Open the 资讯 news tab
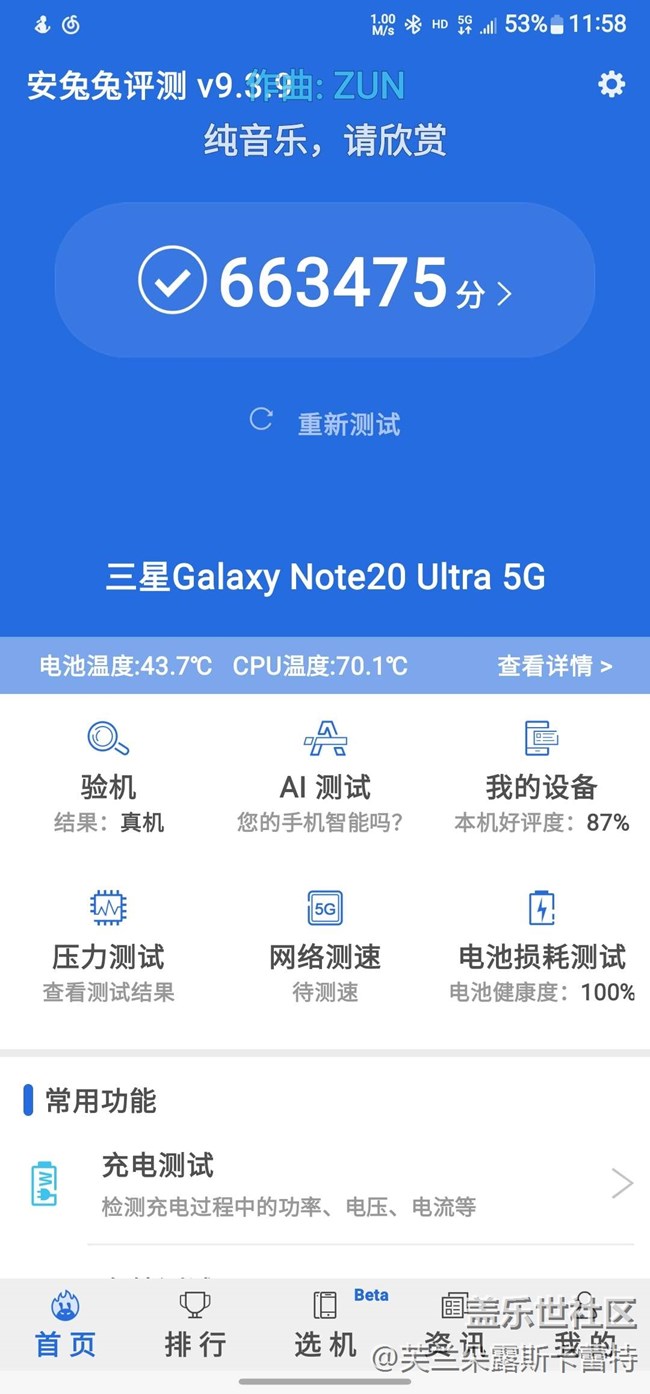The width and height of the screenshot is (650, 1394). point(455,1326)
